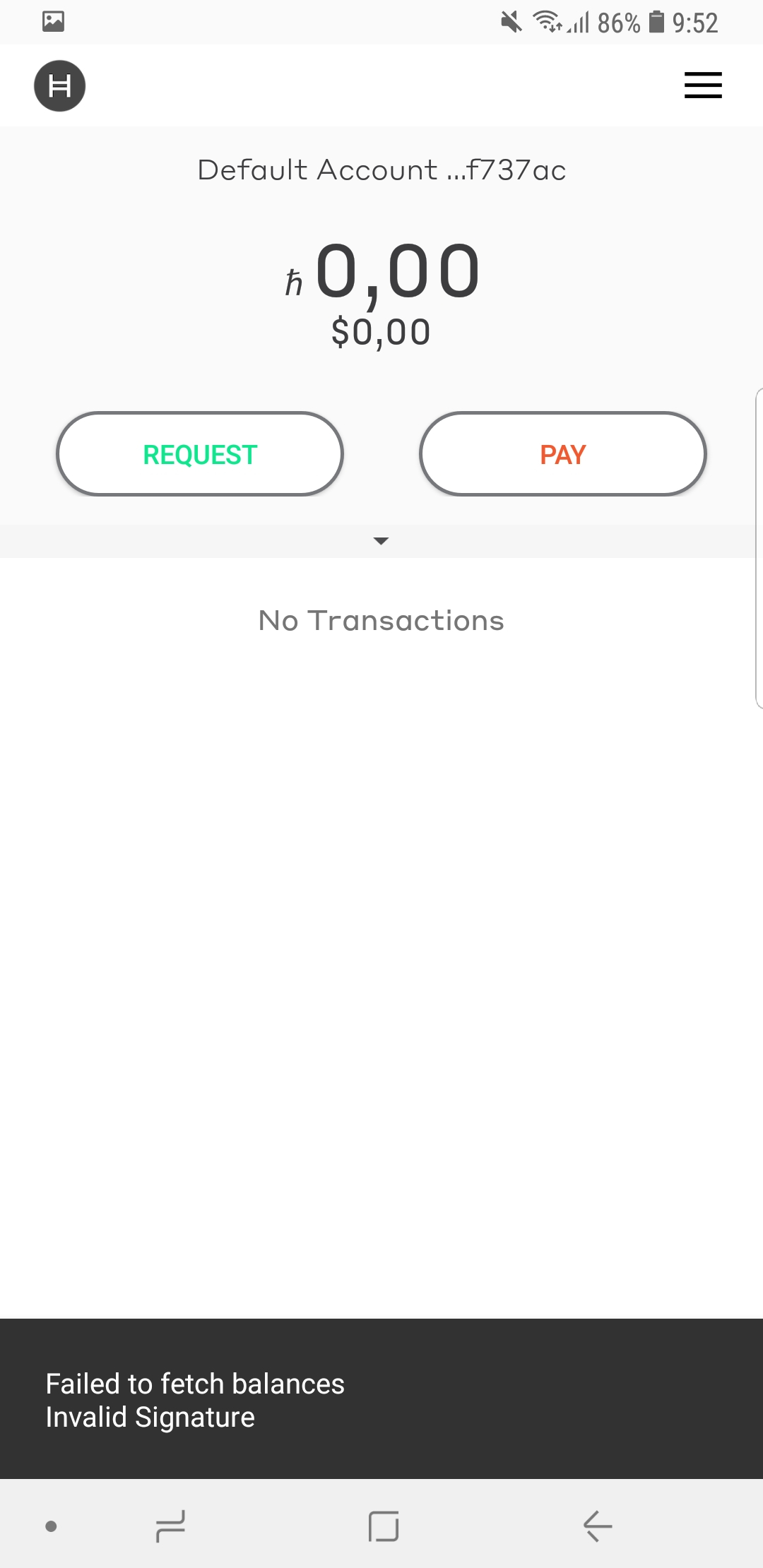Tap the PAY button
Viewport: 763px width, 1568px height.
[563, 454]
